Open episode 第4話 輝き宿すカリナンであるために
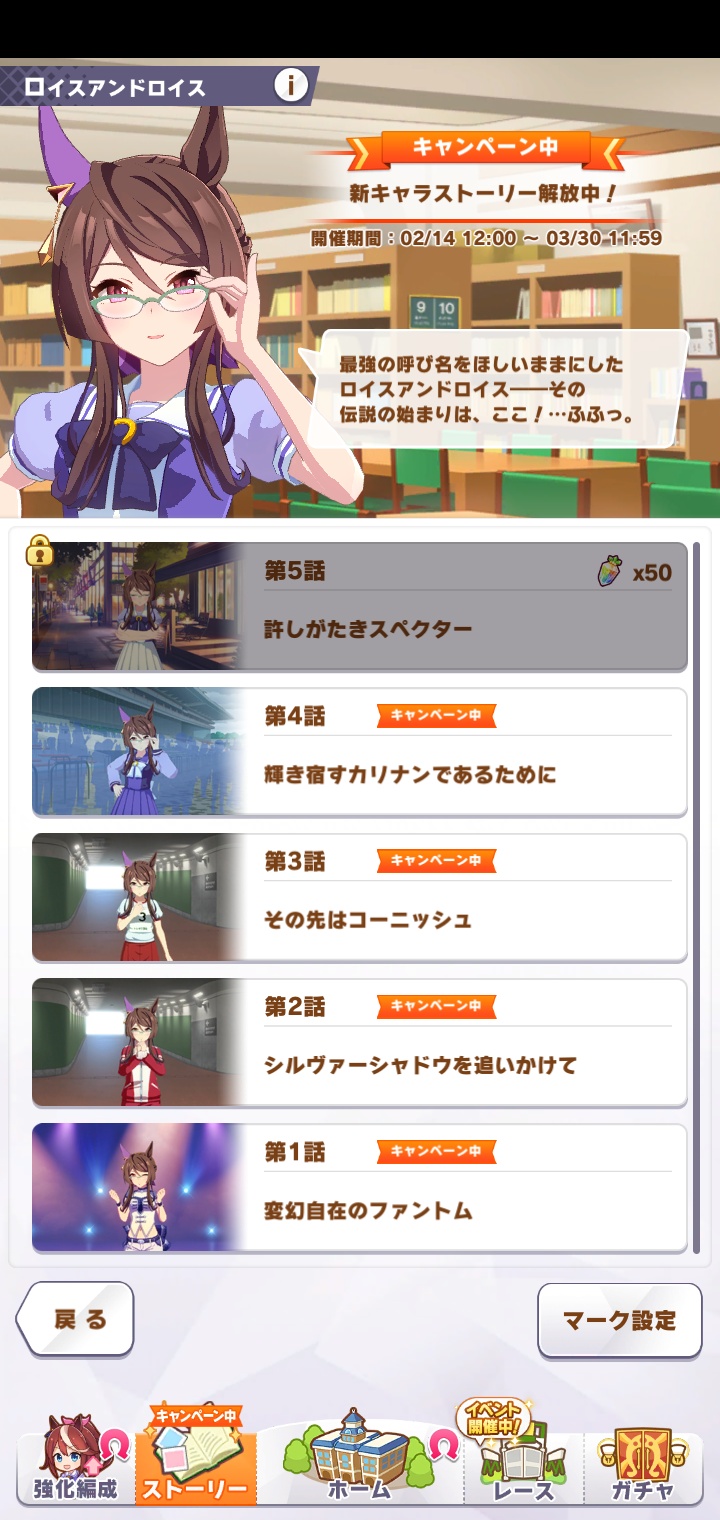This screenshot has height=1520, width=720. tap(360, 751)
